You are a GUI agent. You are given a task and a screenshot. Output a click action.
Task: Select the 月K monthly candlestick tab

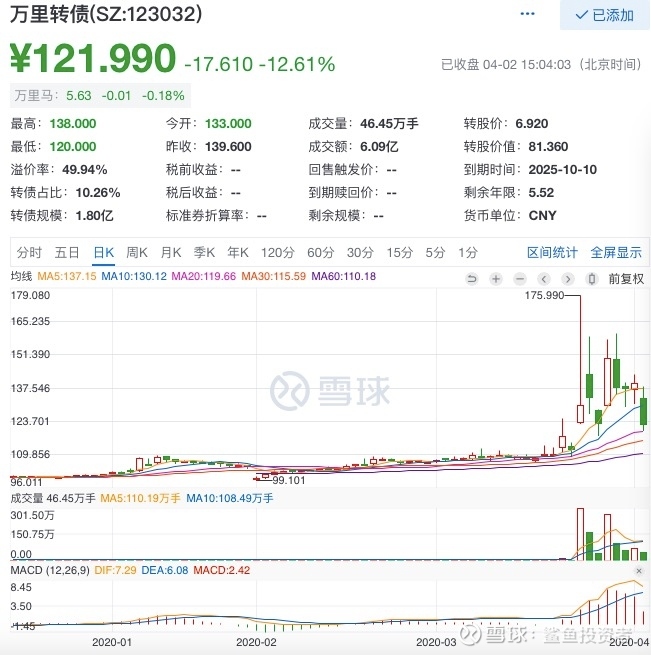tap(171, 253)
